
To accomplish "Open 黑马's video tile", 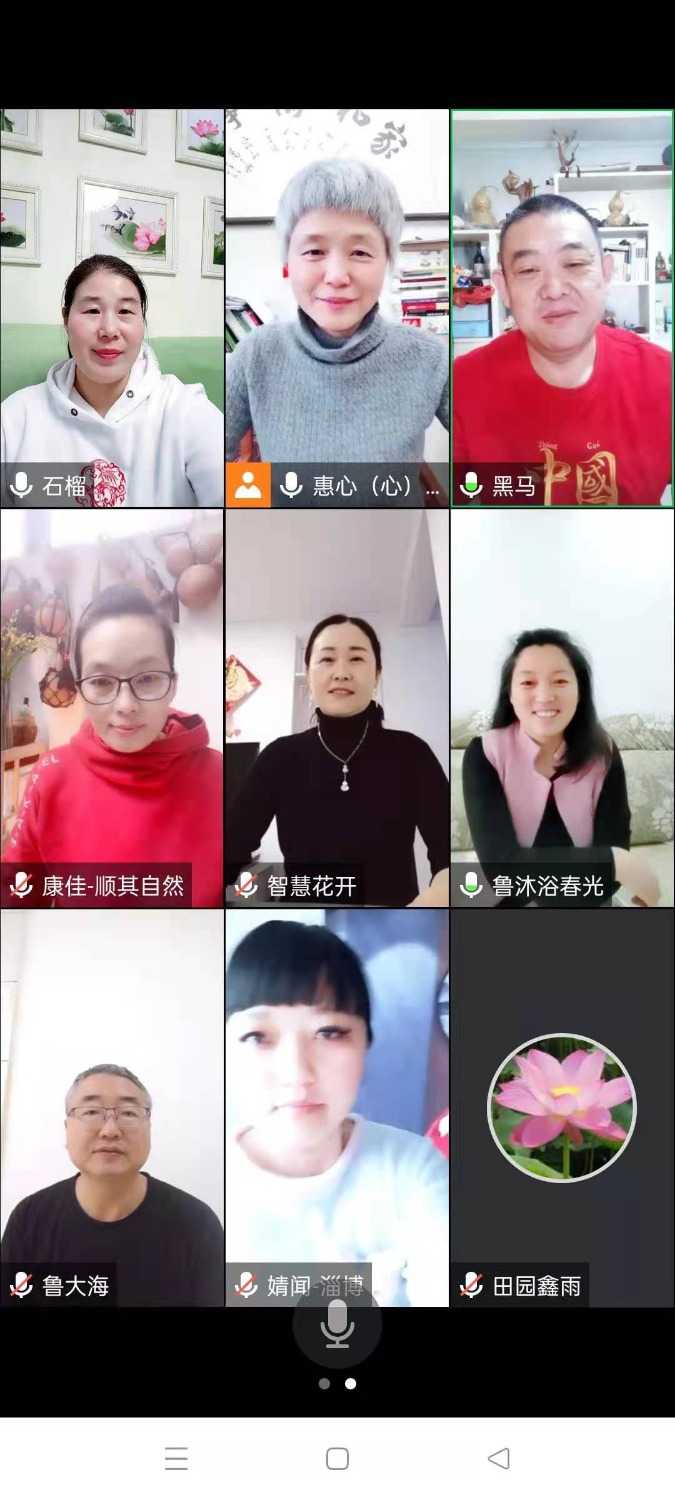I will 562,308.
